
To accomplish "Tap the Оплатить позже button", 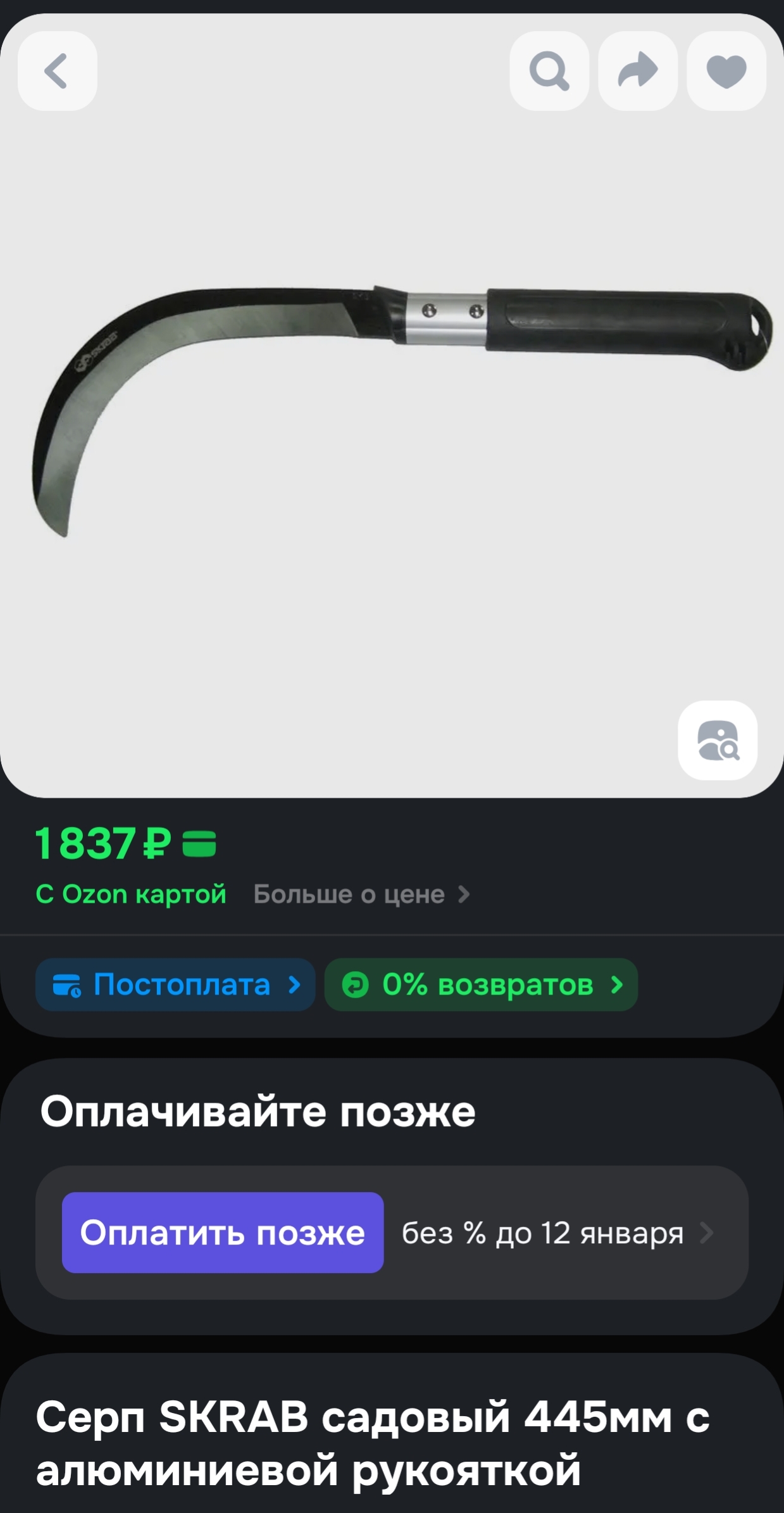I will tap(223, 1233).
